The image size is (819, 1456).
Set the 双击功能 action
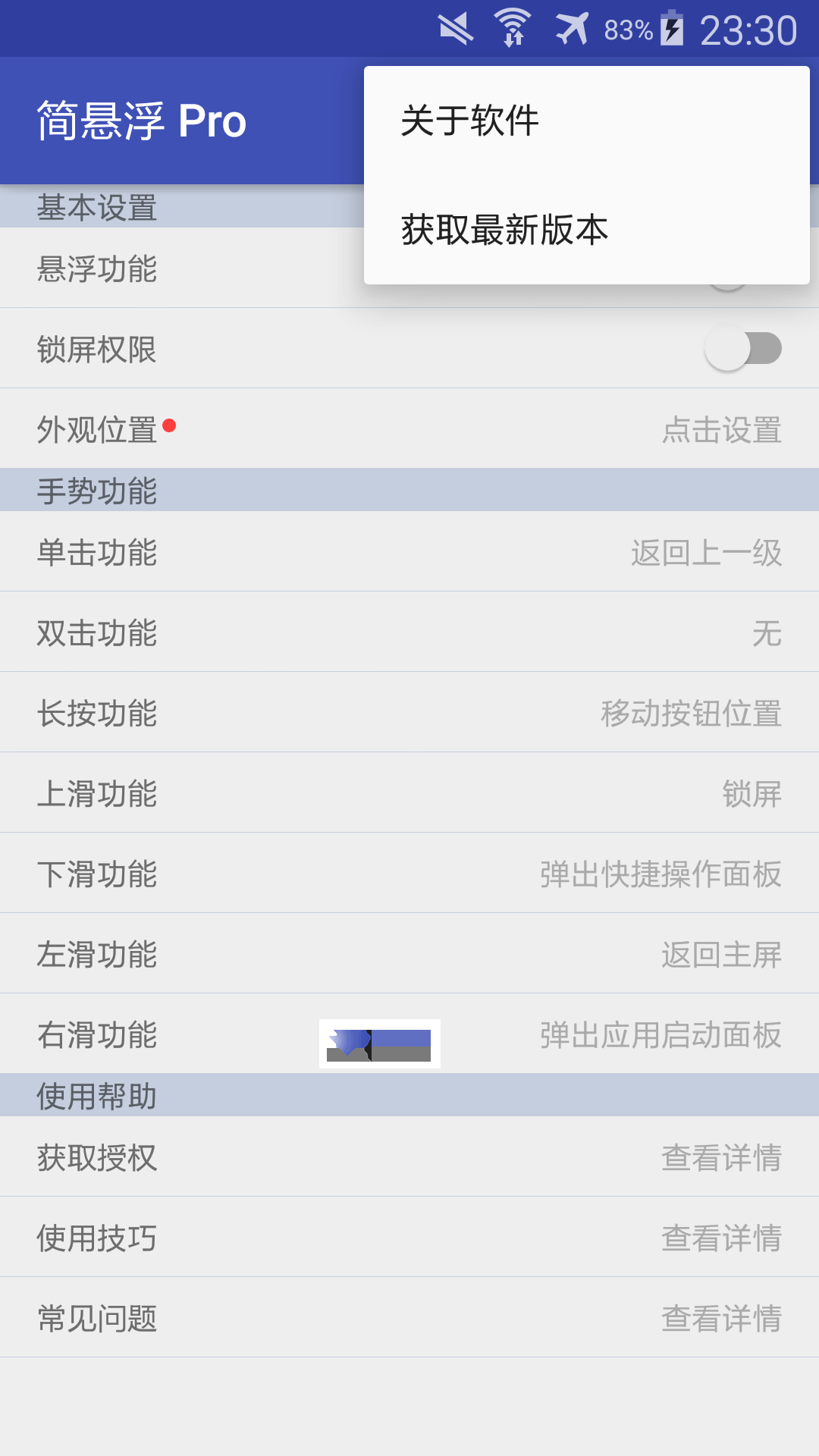(409, 632)
